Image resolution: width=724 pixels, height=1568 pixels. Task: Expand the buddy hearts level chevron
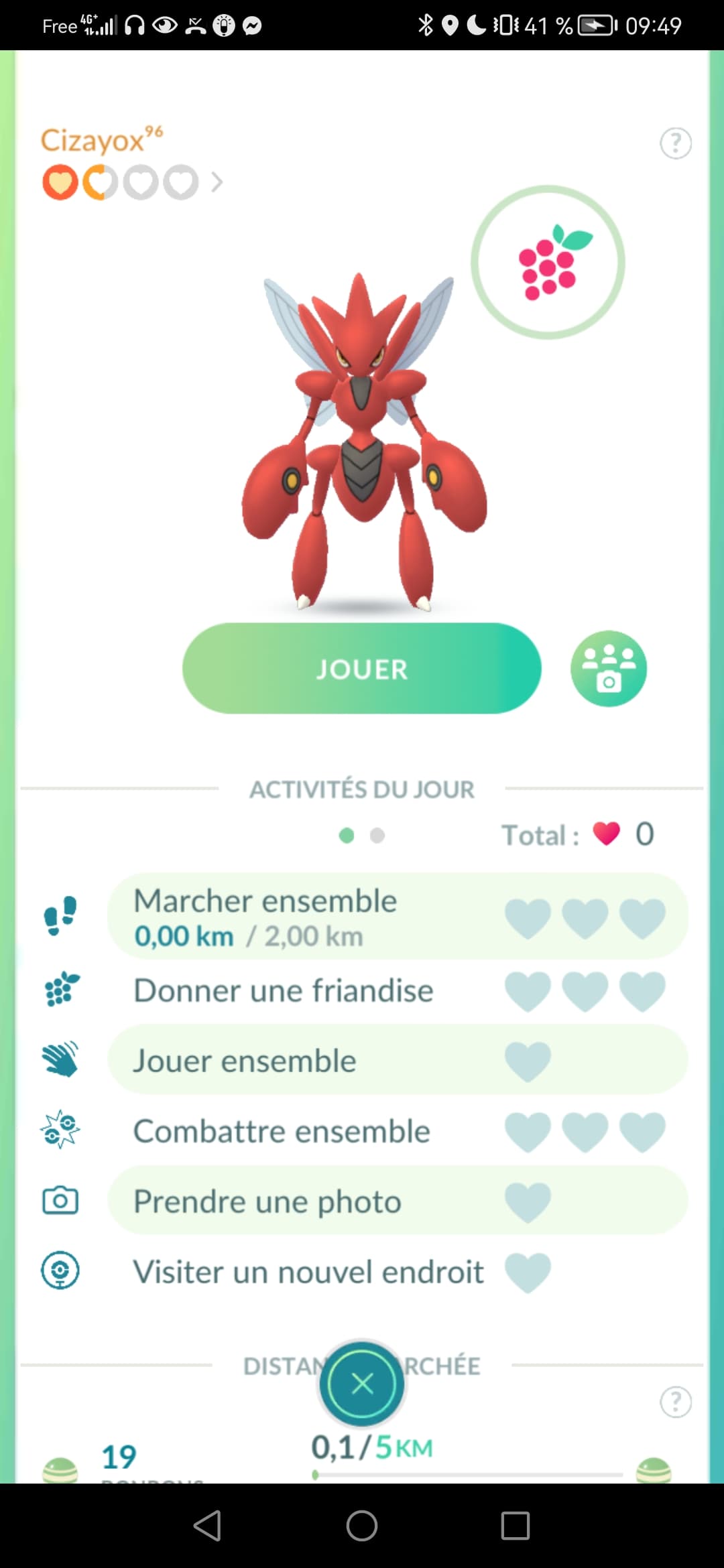(217, 182)
